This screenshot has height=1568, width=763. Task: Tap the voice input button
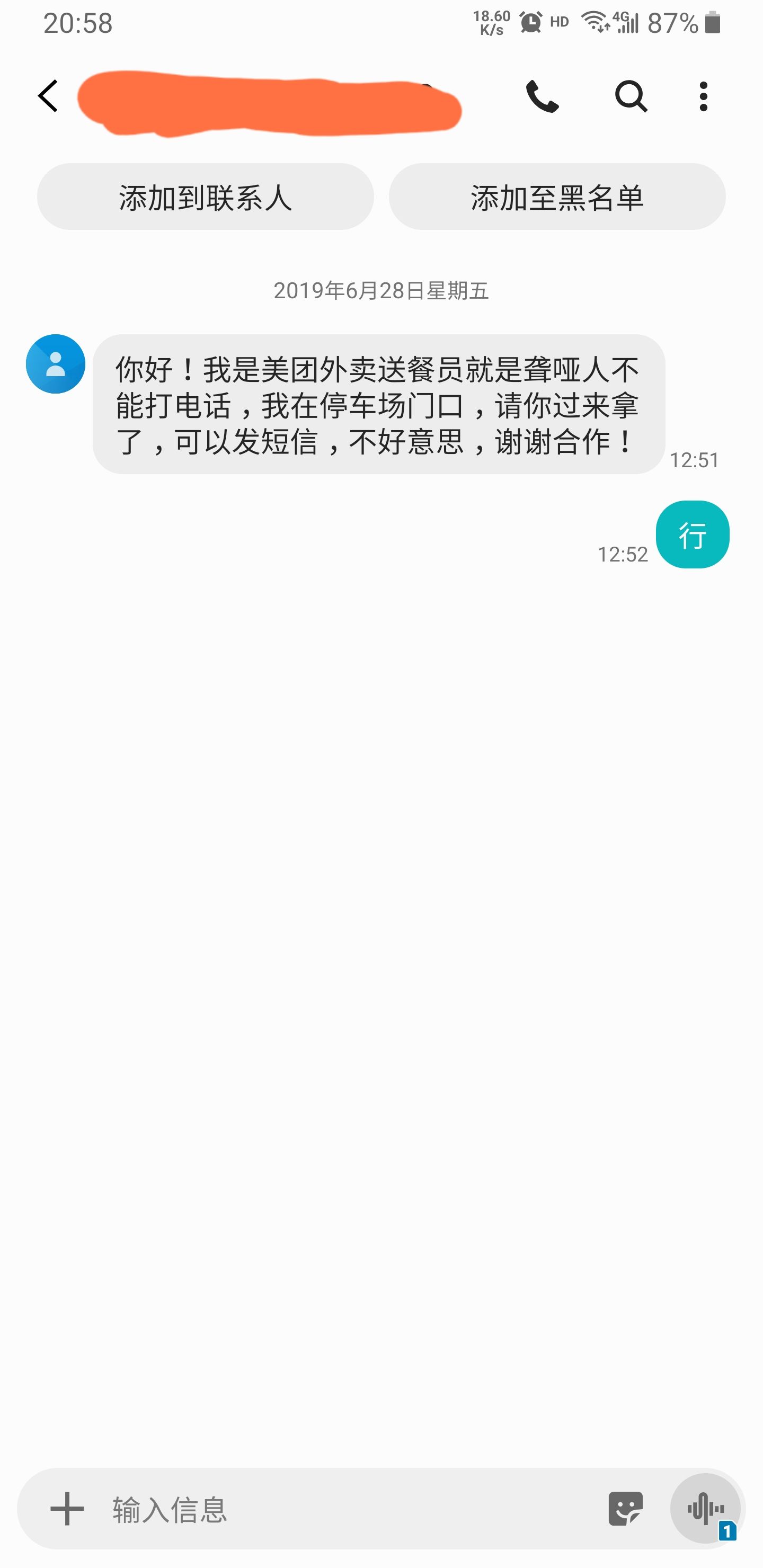[x=706, y=1508]
